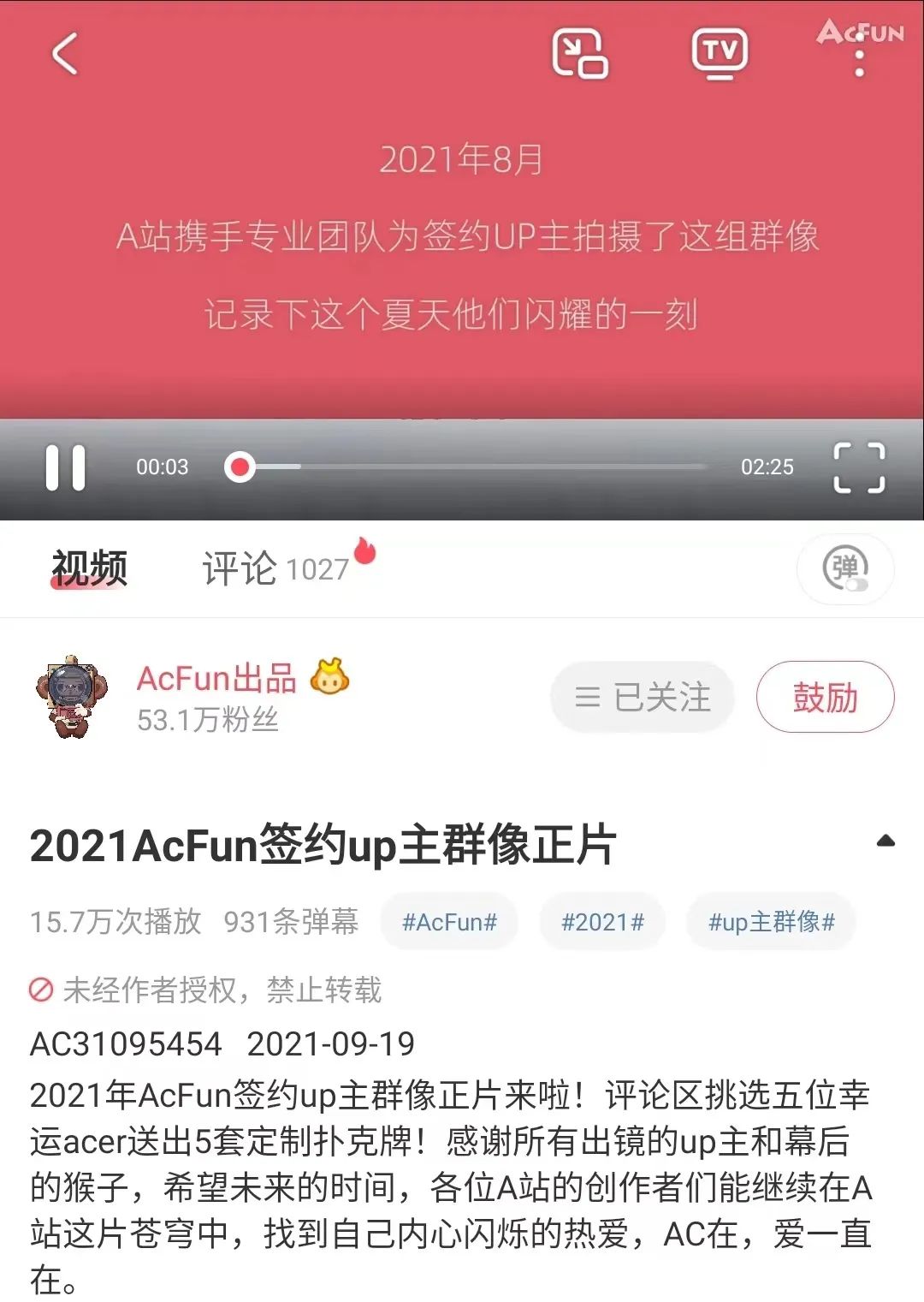Tap the #AcFun# hashtag chip
Viewport: 924px width, 1302px height.
(449, 922)
